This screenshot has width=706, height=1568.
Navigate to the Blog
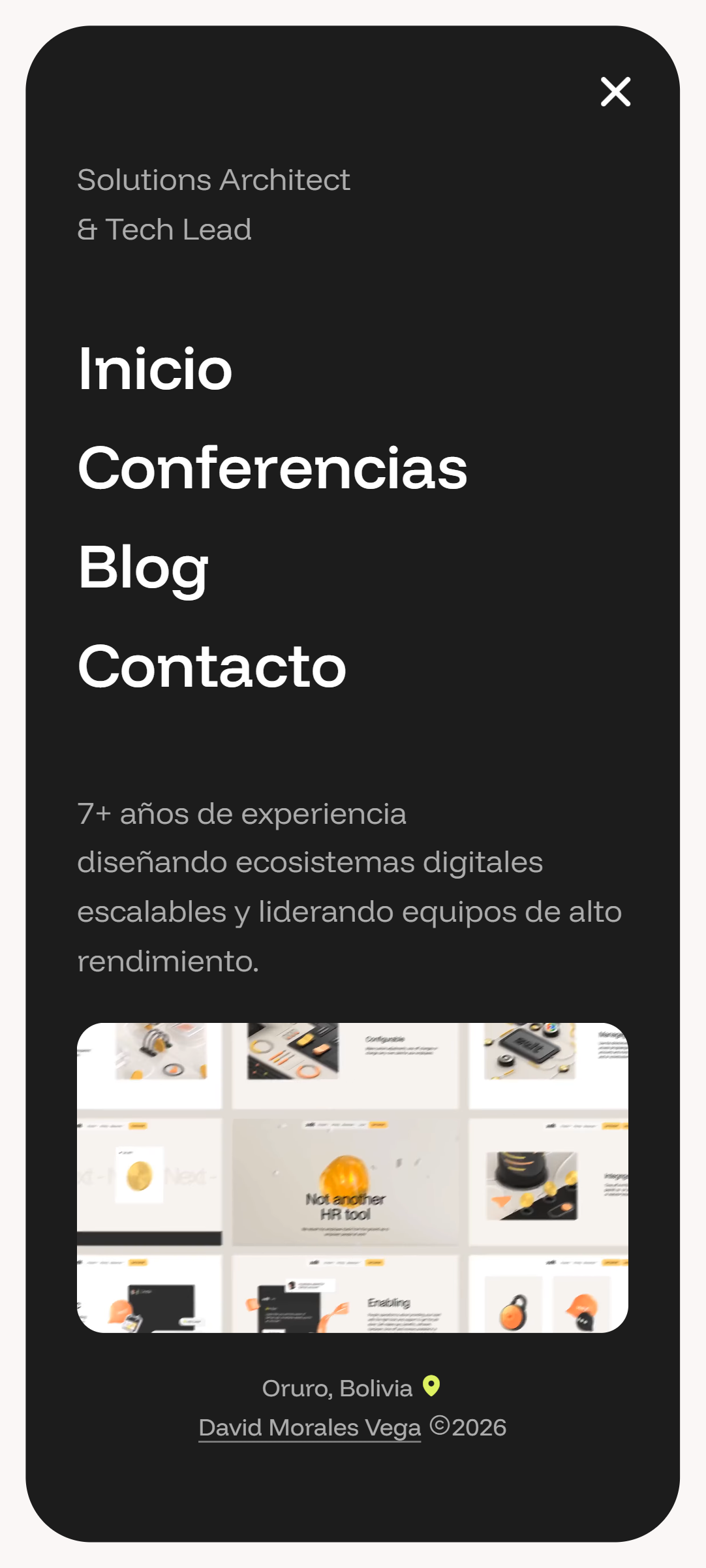pos(144,568)
